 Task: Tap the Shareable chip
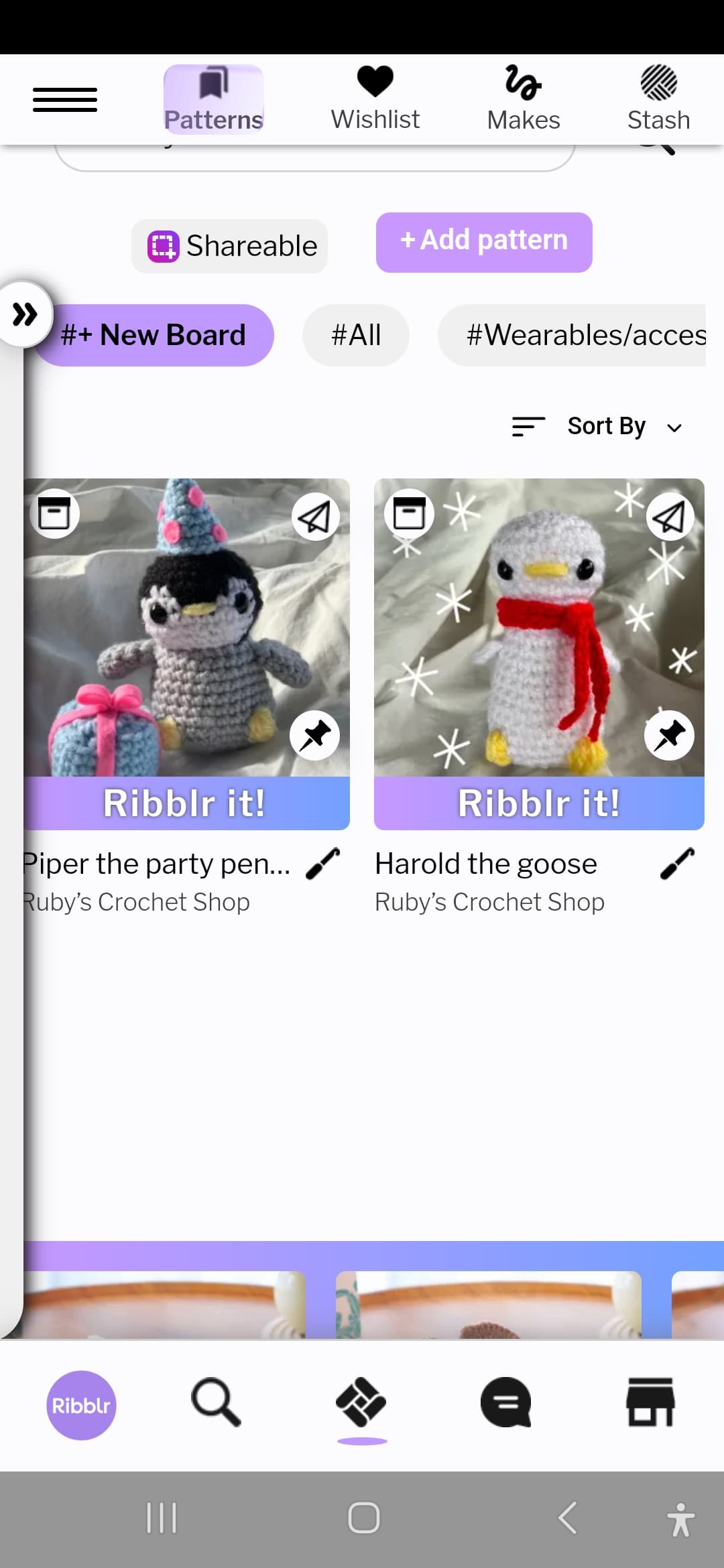tap(229, 246)
